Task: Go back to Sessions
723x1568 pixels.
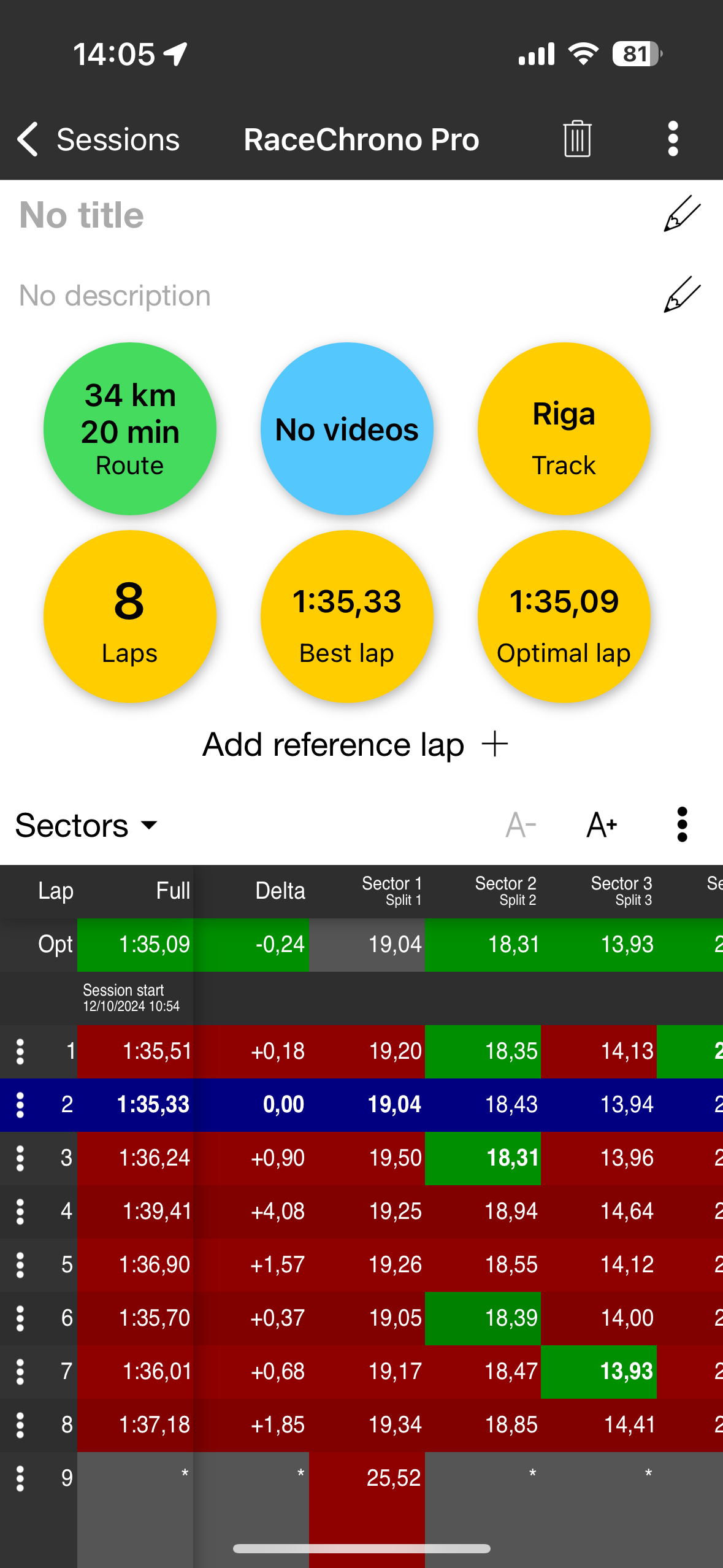Action: click(x=98, y=139)
